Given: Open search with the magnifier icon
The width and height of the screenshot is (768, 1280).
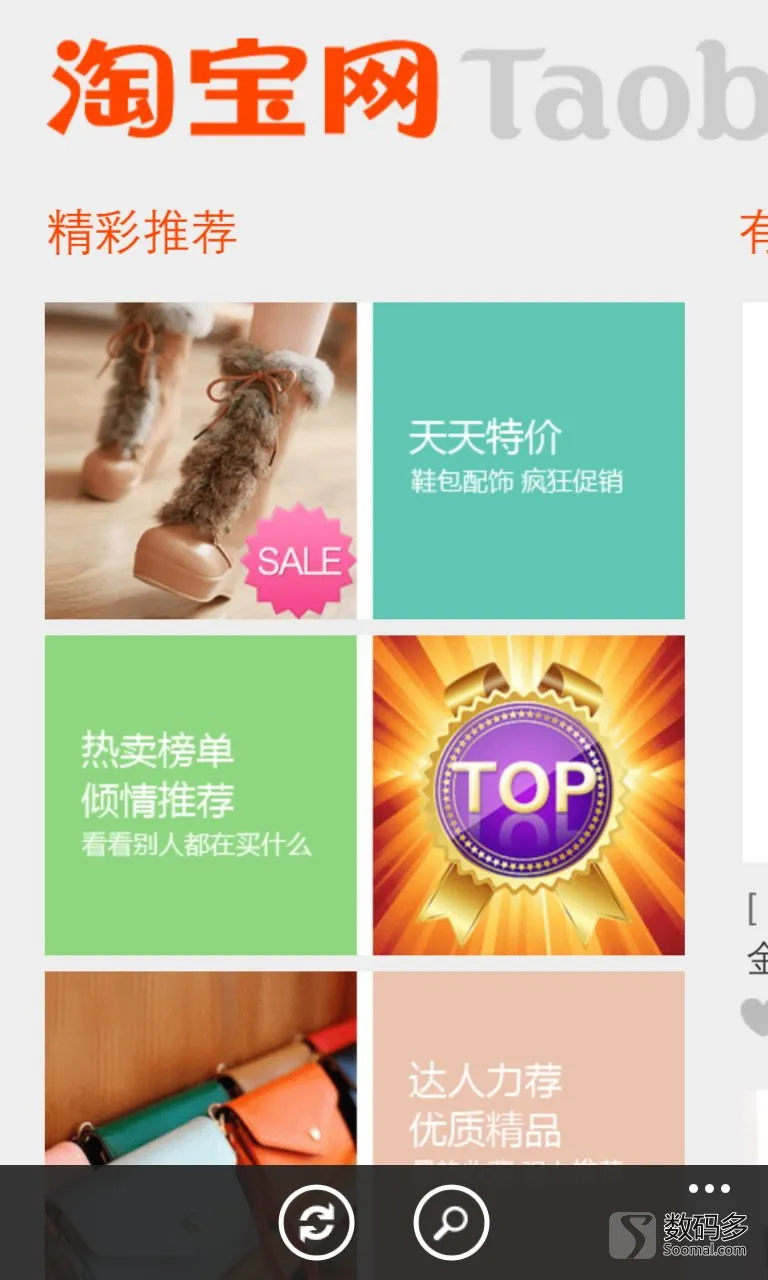Looking at the screenshot, I should point(451,1222).
